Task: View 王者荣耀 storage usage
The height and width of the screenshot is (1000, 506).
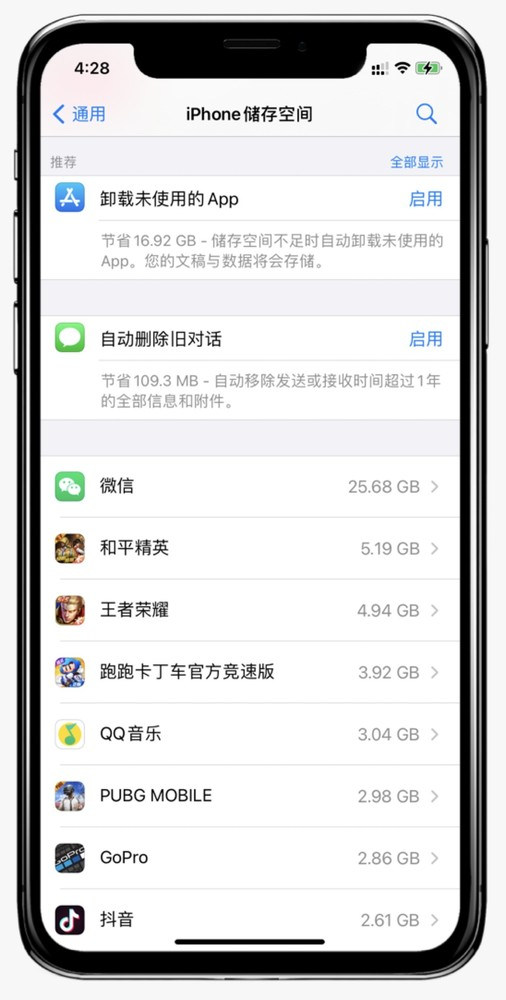Action: [x=250, y=610]
